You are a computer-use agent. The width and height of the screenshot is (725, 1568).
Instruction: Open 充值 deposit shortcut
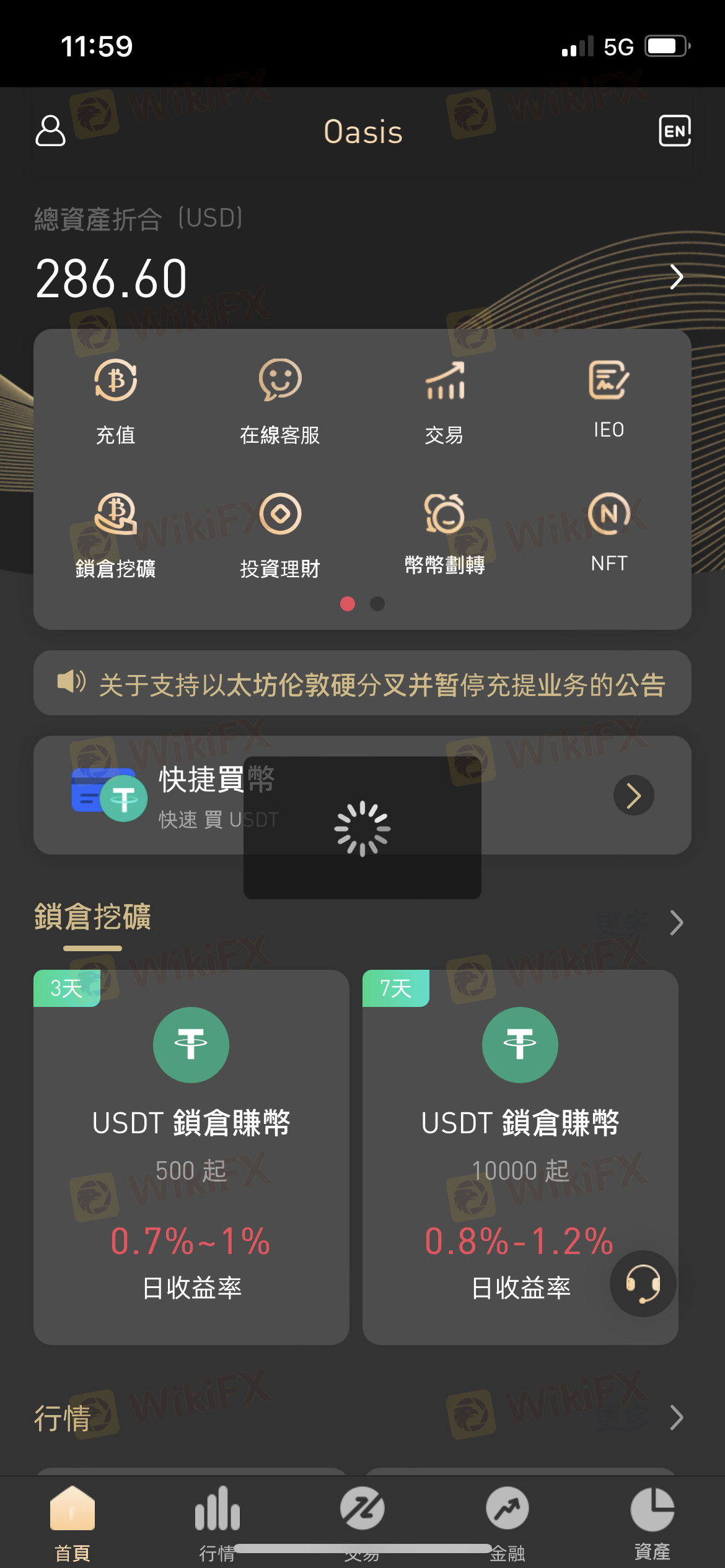pos(116,401)
